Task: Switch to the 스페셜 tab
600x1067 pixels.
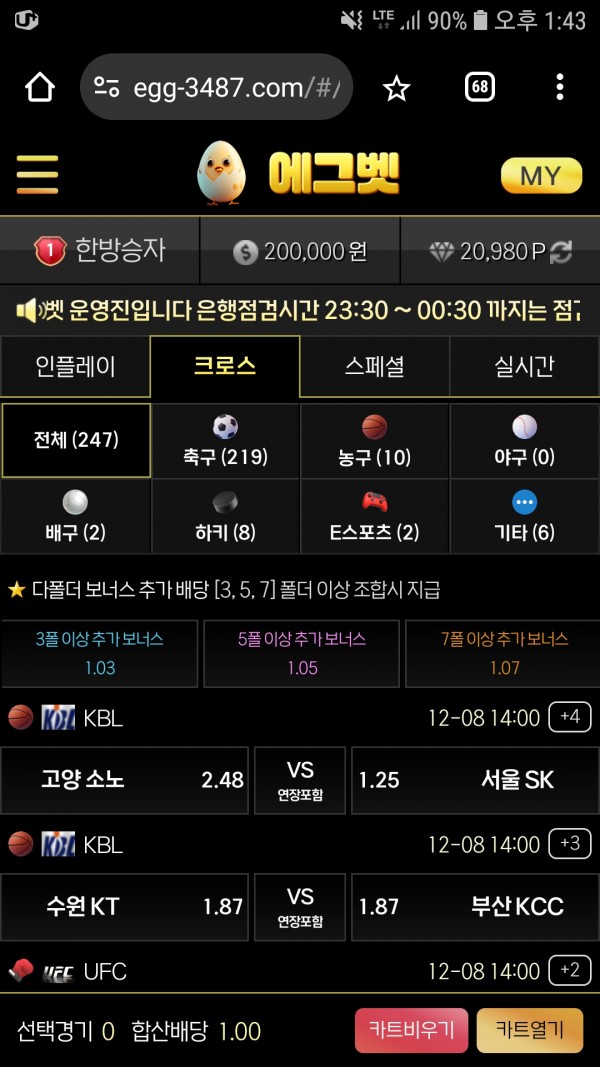Action: click(374, 367)
